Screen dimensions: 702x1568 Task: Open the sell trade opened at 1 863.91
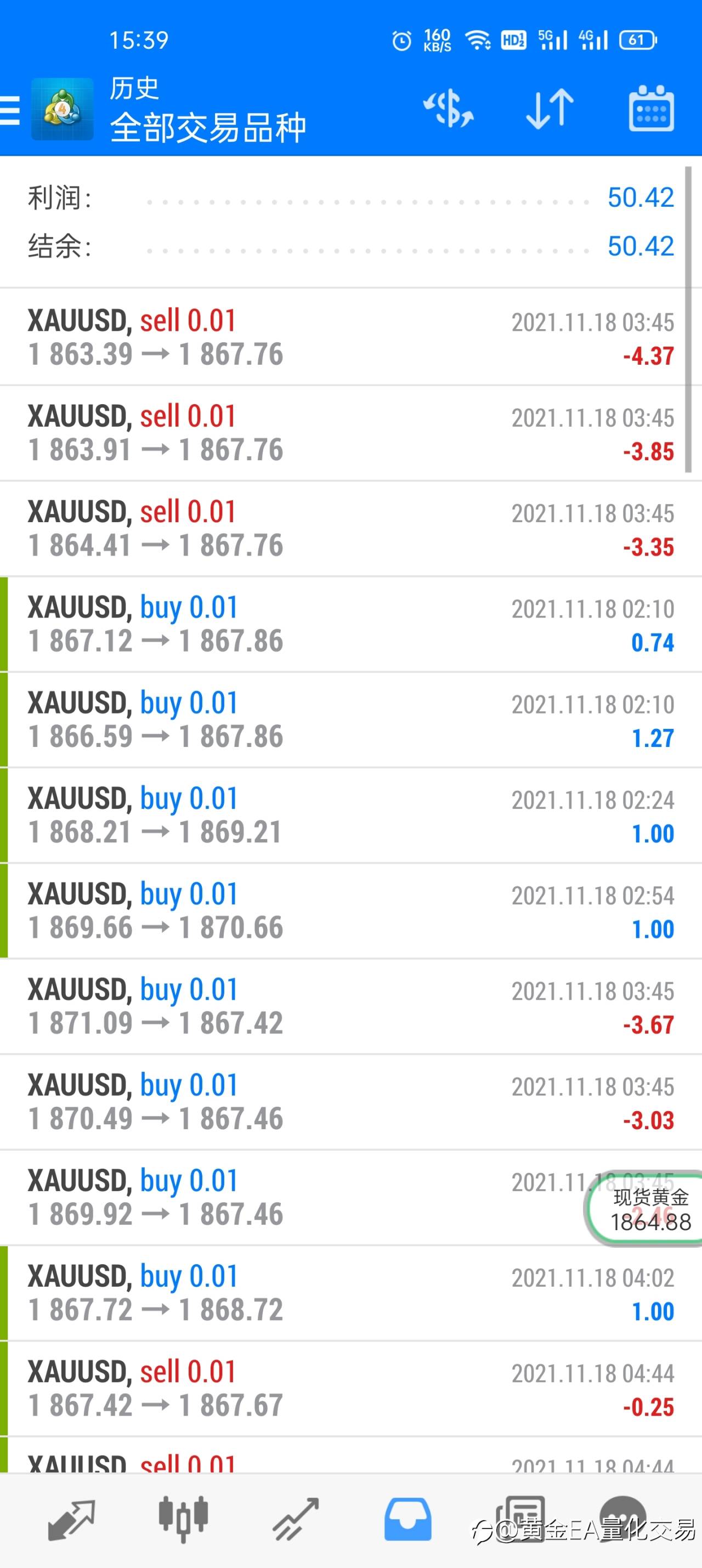click(x=350, y=433)
